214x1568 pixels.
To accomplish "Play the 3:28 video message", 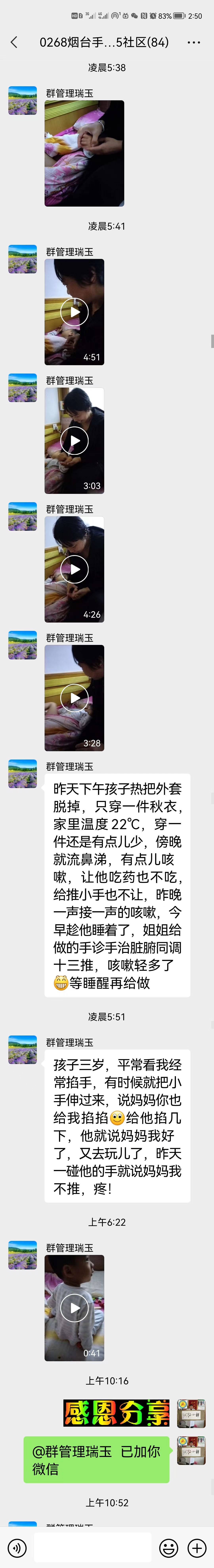I will coord(74,698).
